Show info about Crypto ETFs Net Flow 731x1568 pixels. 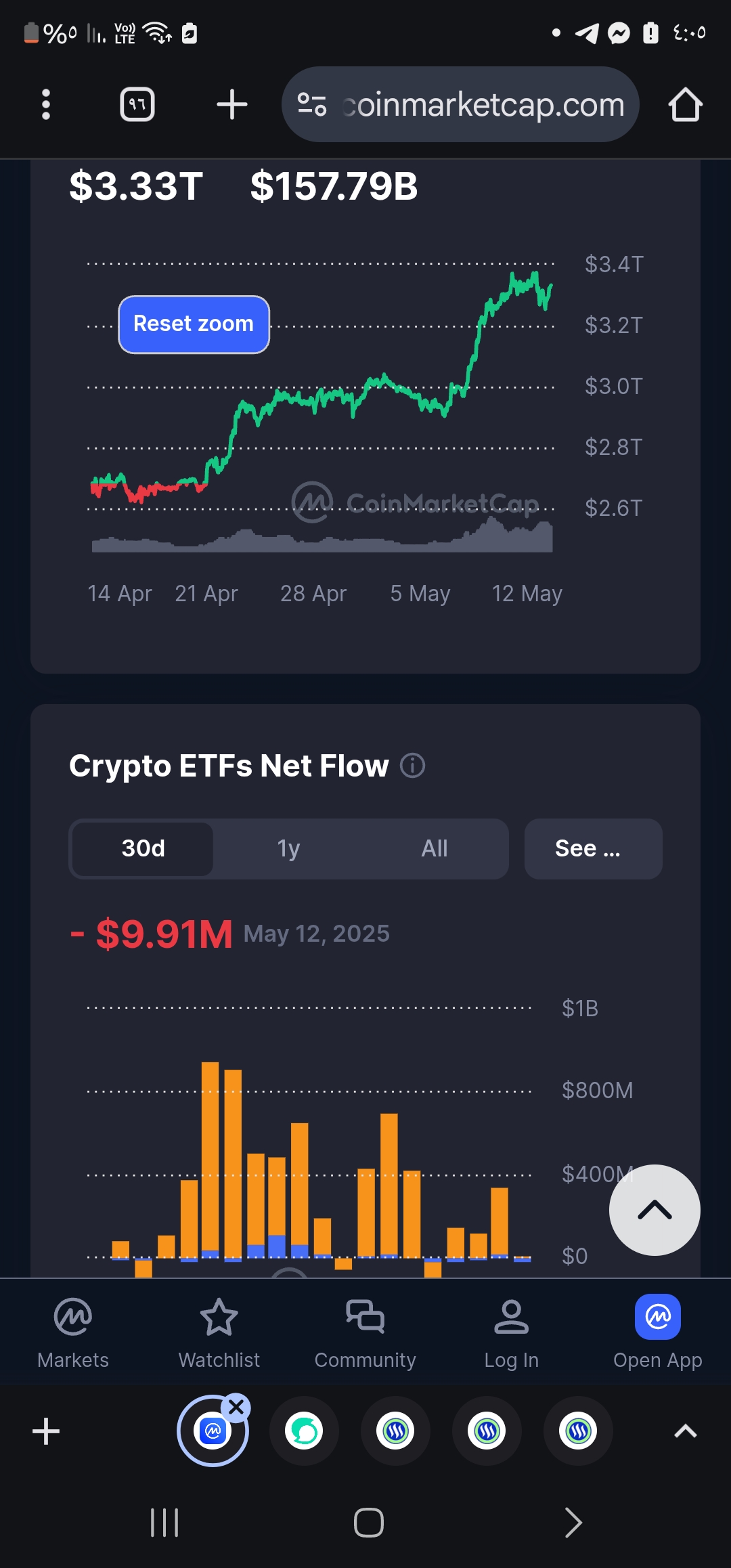point(412,766)
